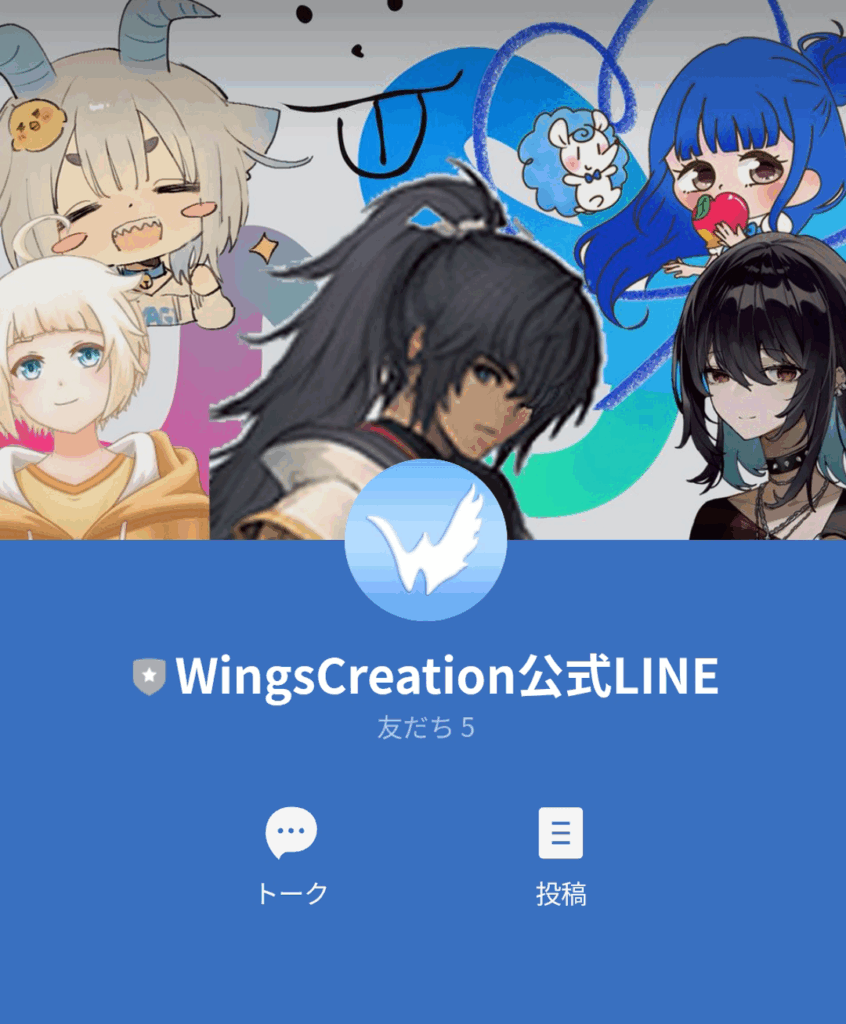846x1024 pixels.
Task: Open the 投稿 posts page
Action: coord(560,853)
